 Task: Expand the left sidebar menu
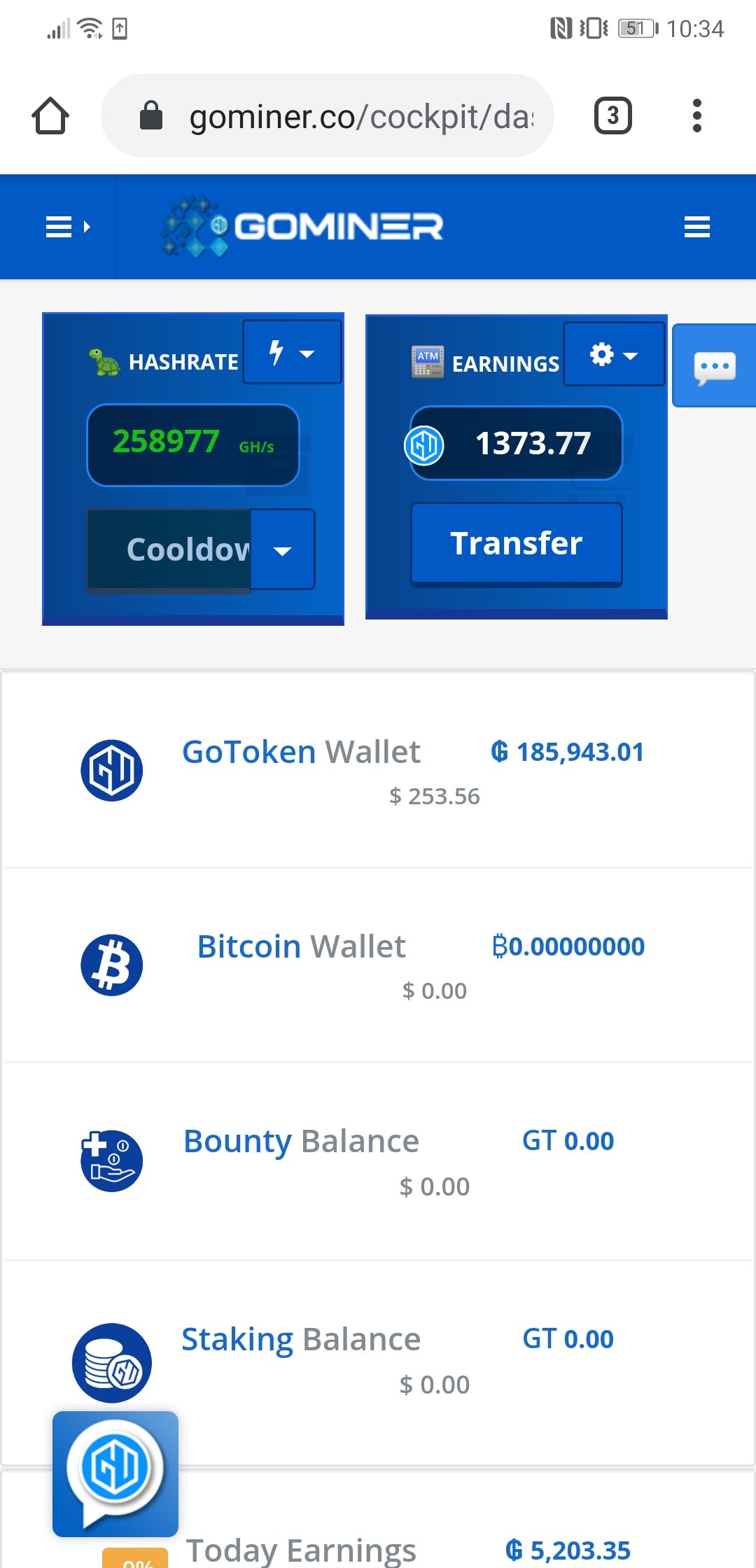pos(68,227)
